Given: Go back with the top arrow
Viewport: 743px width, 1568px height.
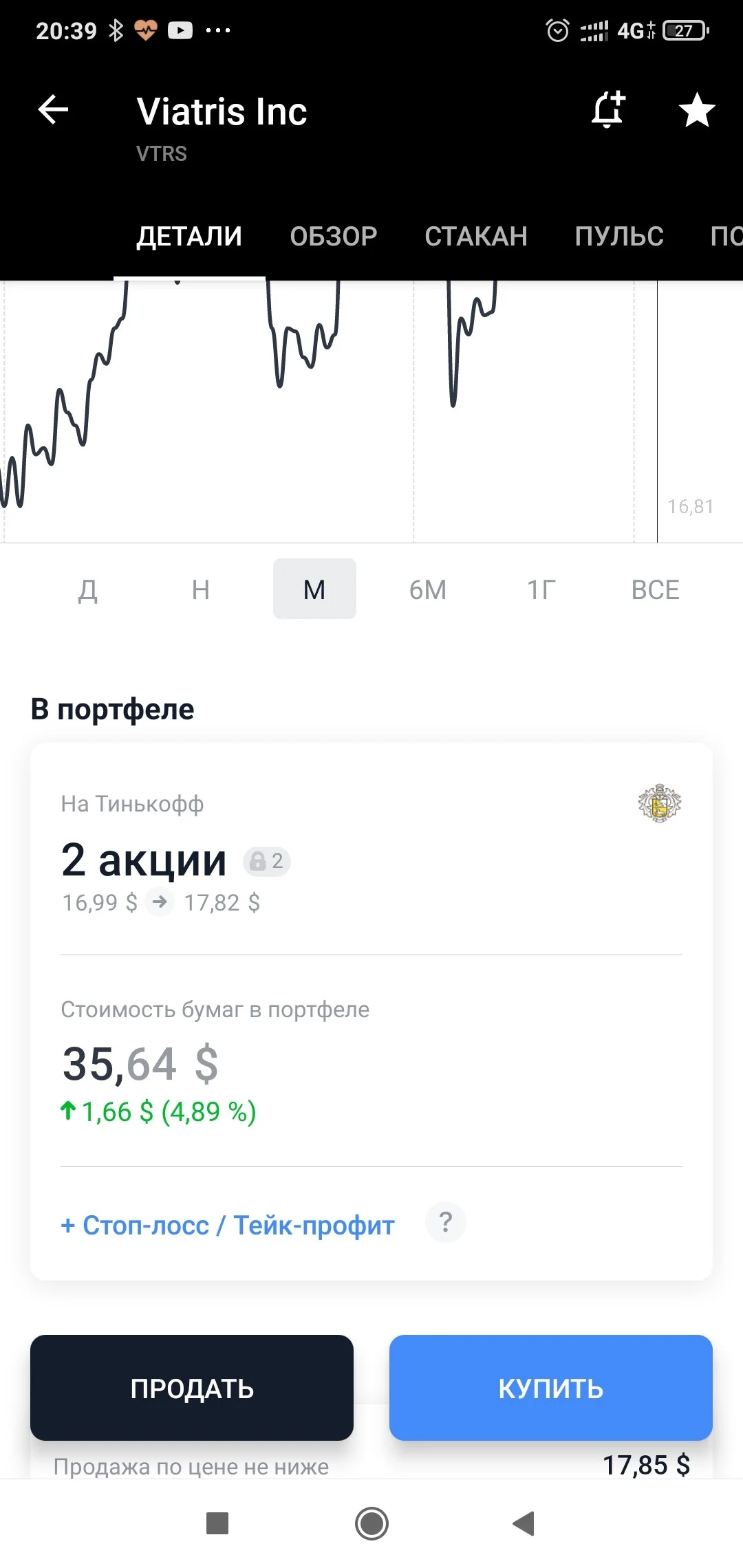Looking at the screenshot, I should click(53, 109).
